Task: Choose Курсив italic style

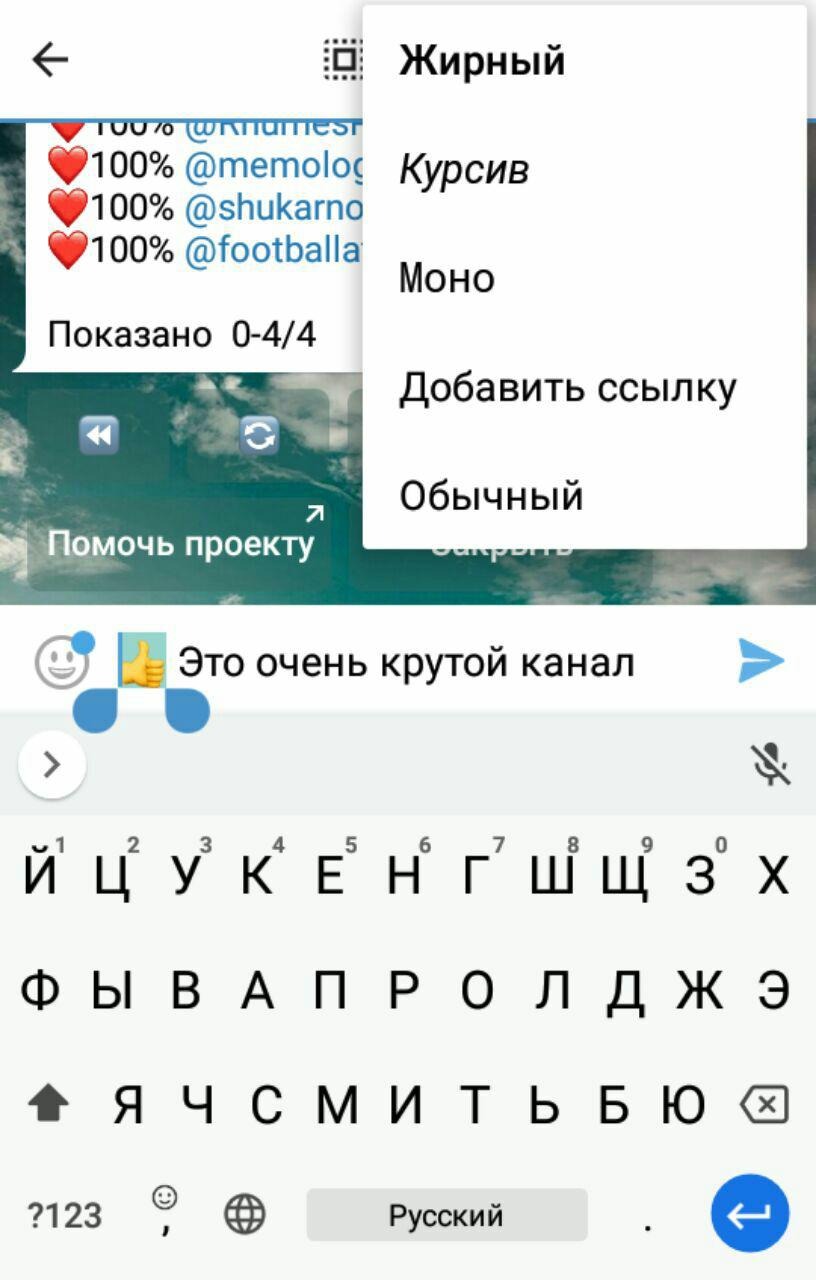Action: click(x=464, y=170)
